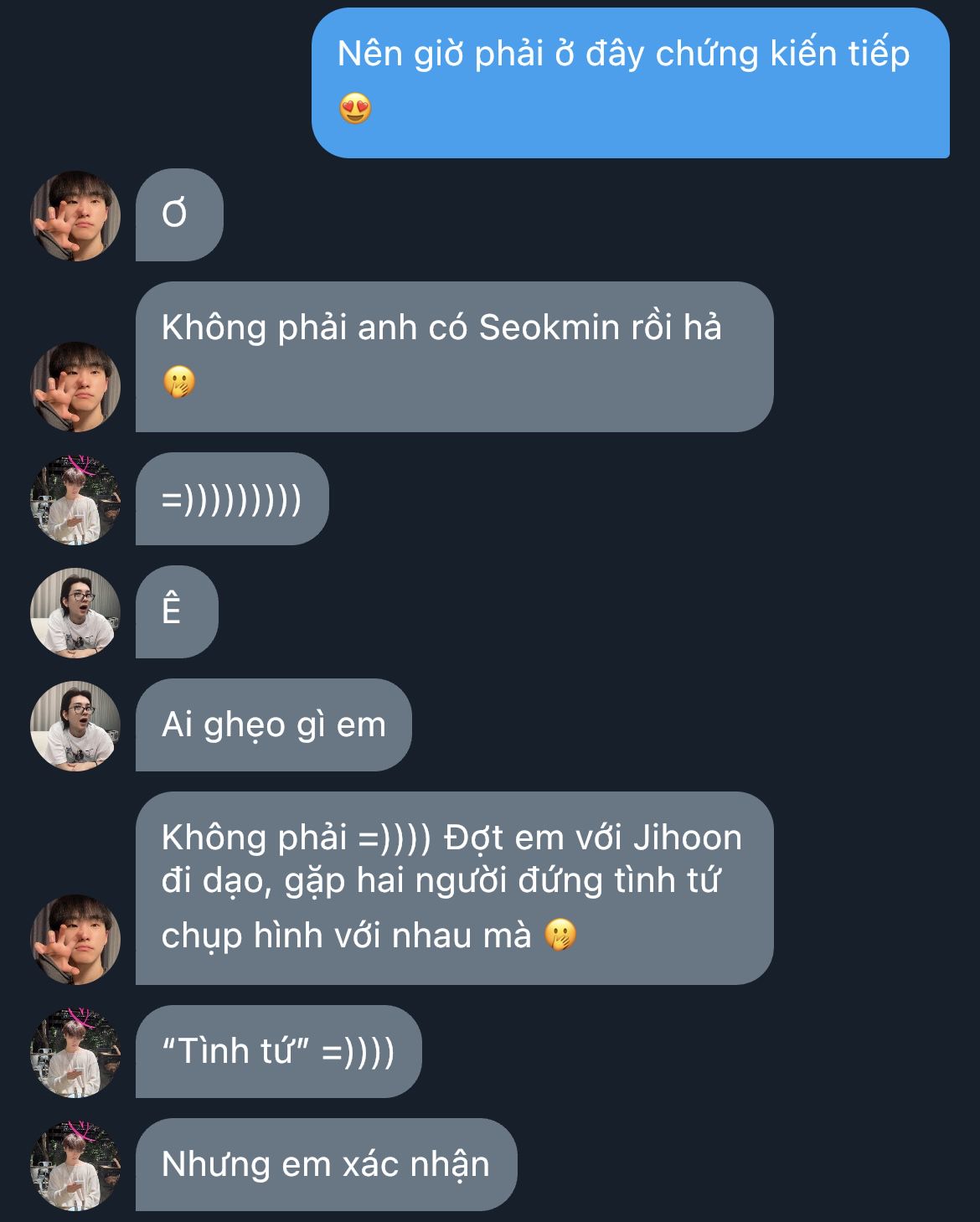This screenshot has width=980, height=1222.
Task: Open avatar next to '=))))))))' message
Action: (75, 500)
